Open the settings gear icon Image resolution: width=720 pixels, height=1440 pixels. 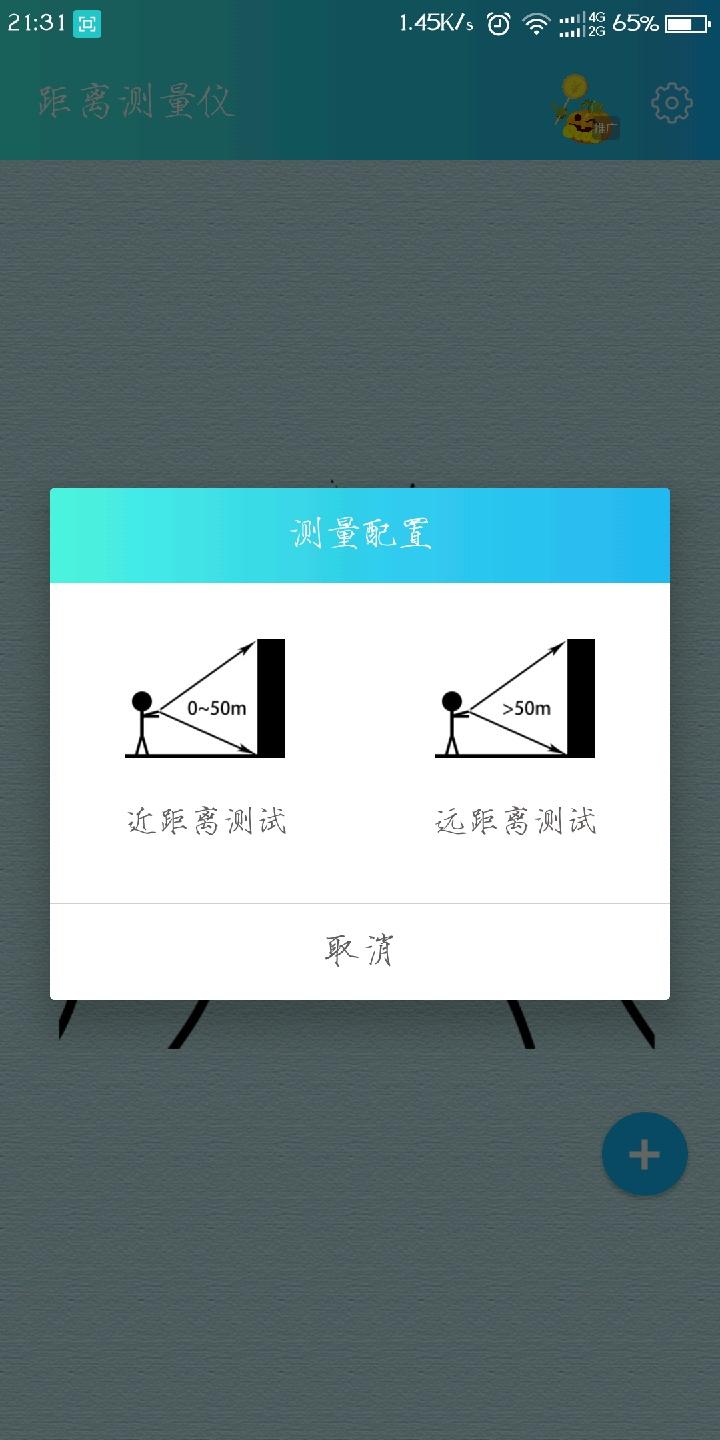[x=671, y=103]
